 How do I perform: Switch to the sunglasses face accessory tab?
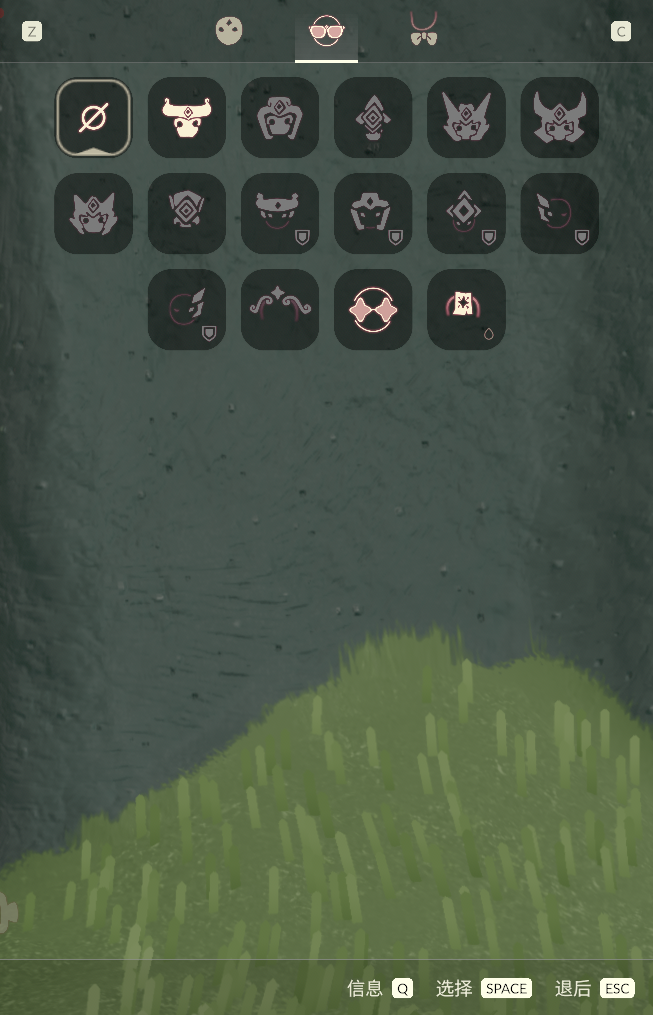(326, 32)
